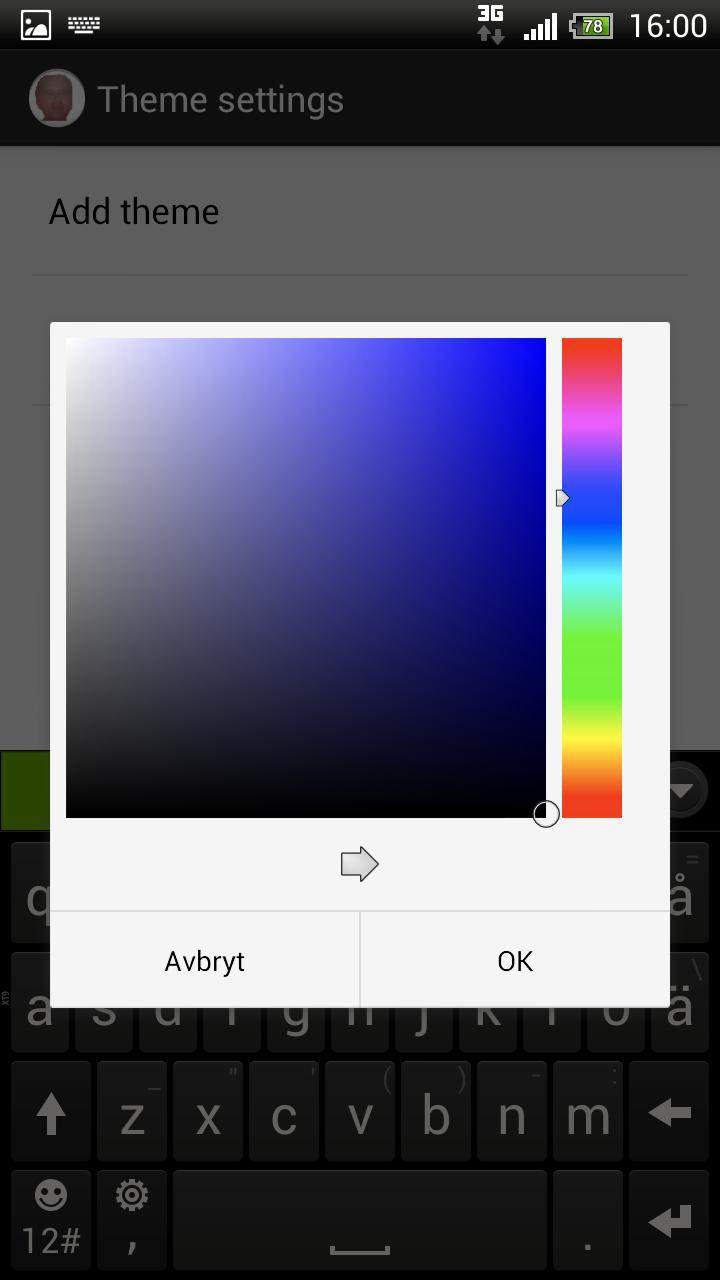The image size is (720, 1280).
Task: Cancel with the Avbryt button
Action: point(205,961)
